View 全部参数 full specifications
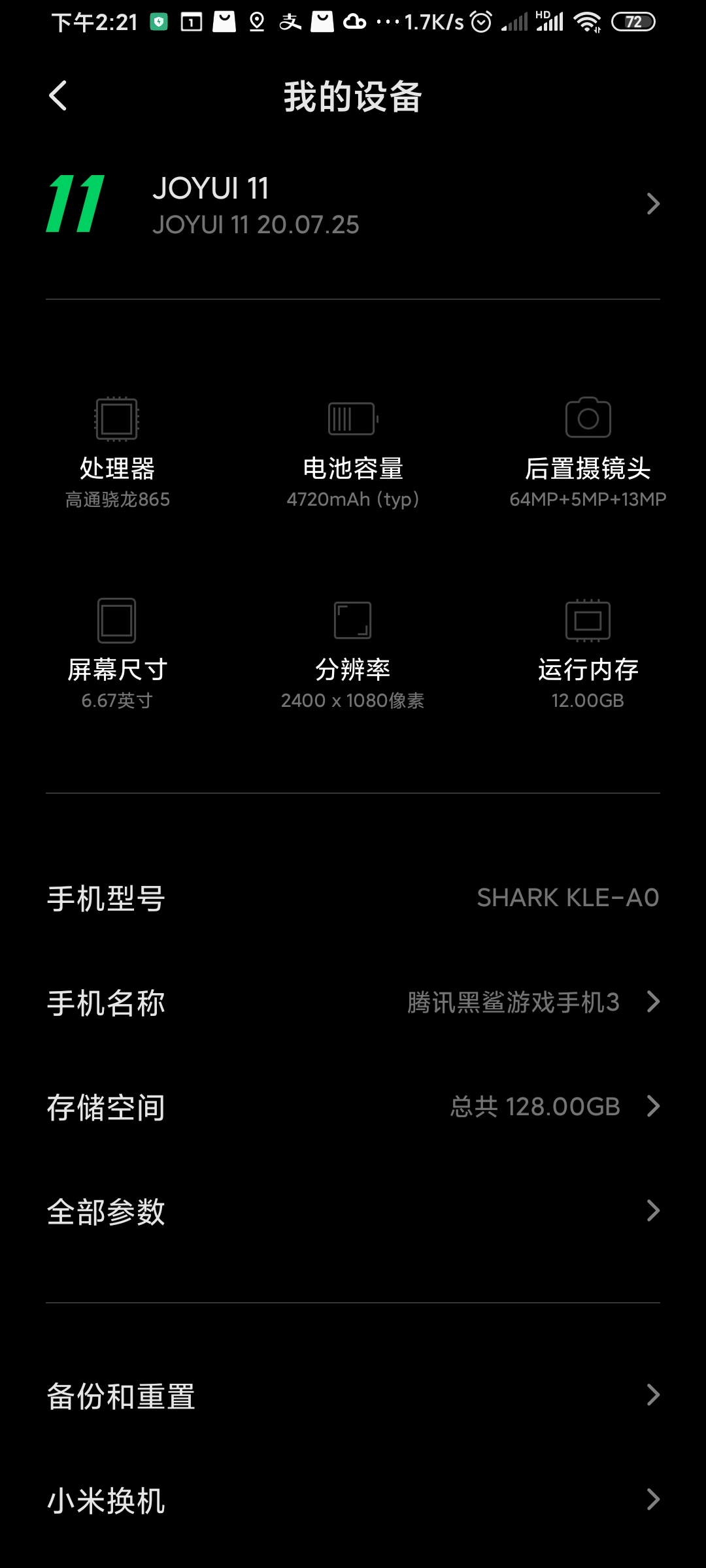Screen dimensions: 706x1568 pyautogui.click(x=353, y=1211)
